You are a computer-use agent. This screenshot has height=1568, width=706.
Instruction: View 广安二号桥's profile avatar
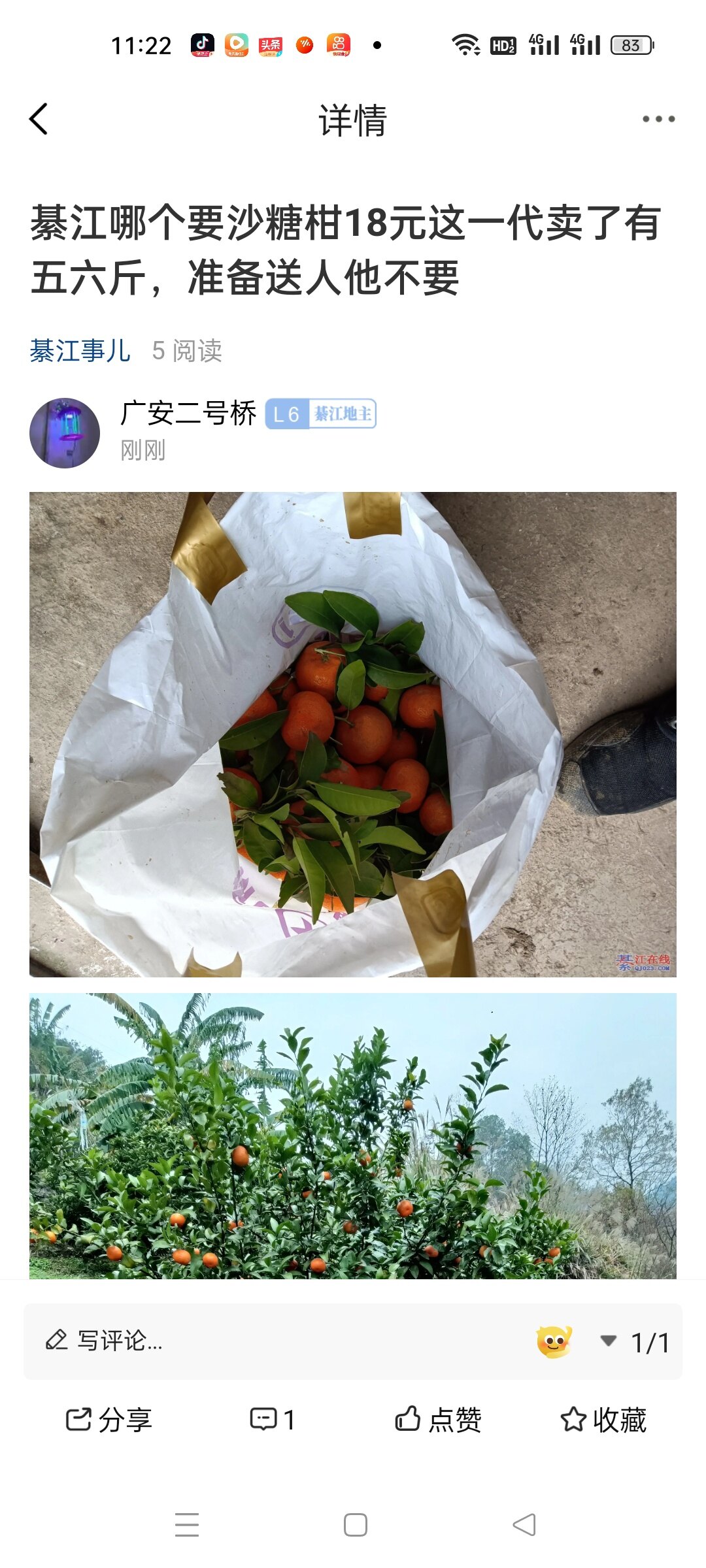(x=65, y=433)
